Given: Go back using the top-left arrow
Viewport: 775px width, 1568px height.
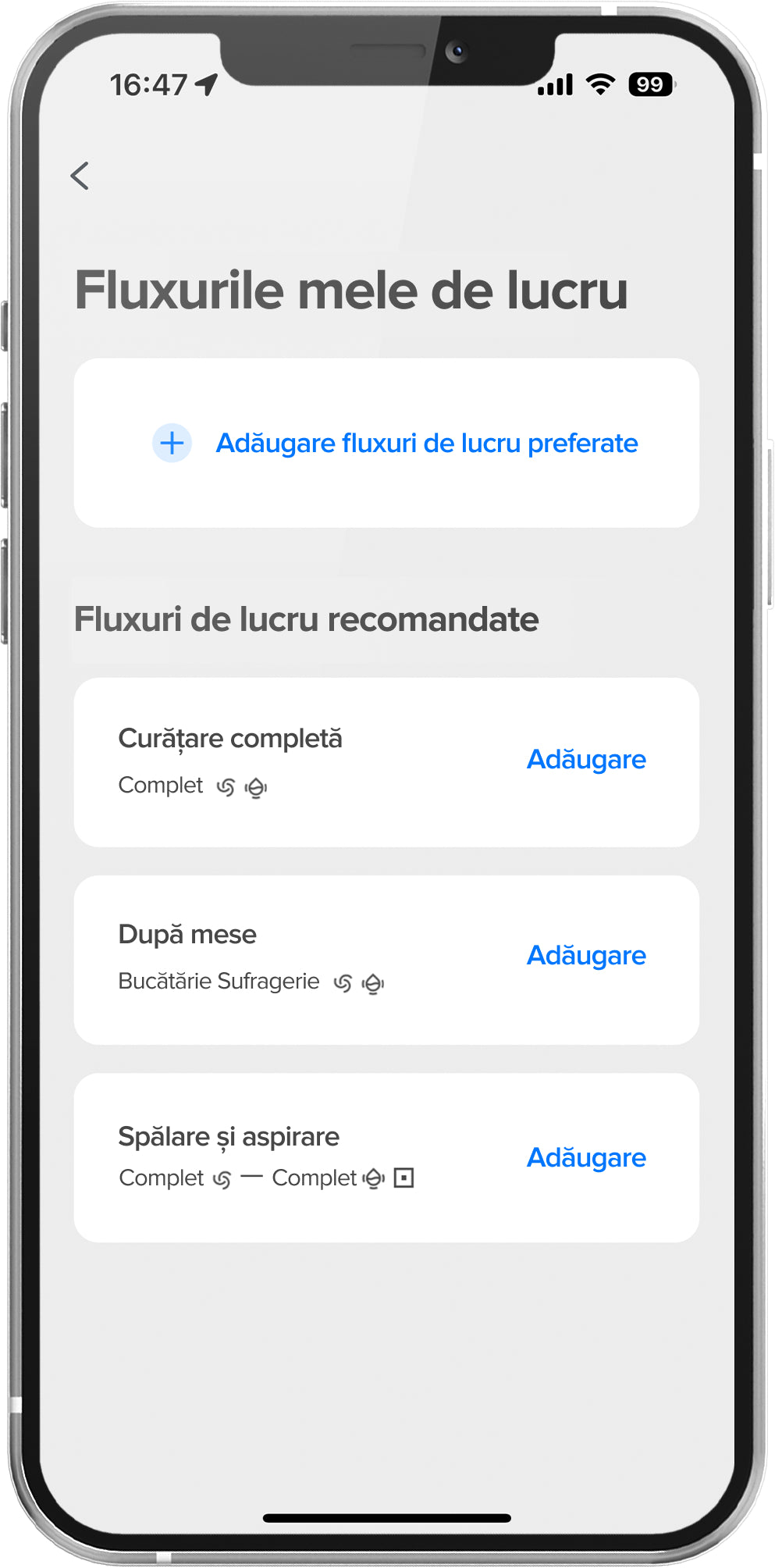Looking at the screenshot, I should tap(80, 176).
